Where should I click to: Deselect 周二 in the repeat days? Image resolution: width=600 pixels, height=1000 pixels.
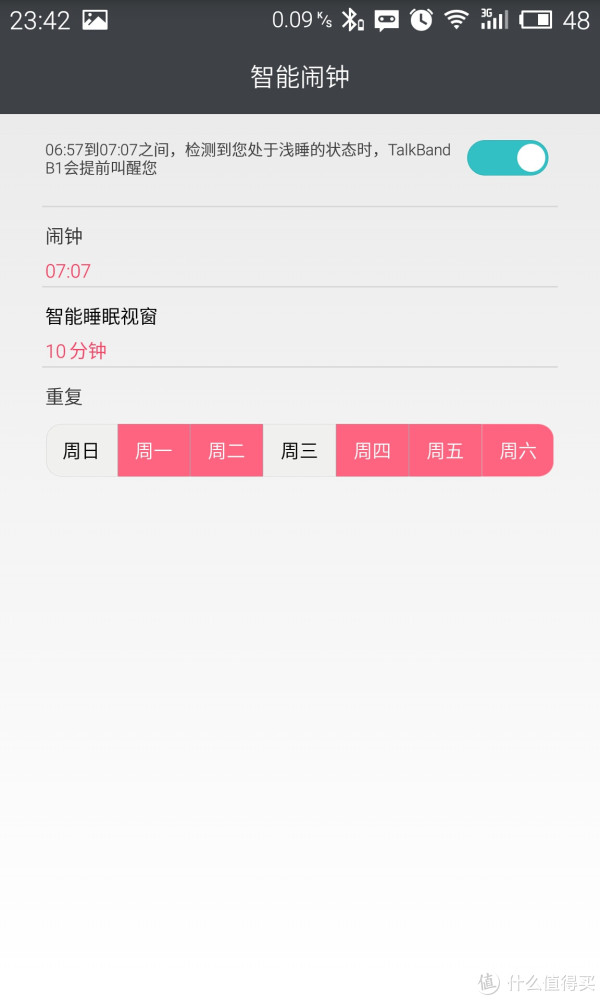[x=226, y=450]
